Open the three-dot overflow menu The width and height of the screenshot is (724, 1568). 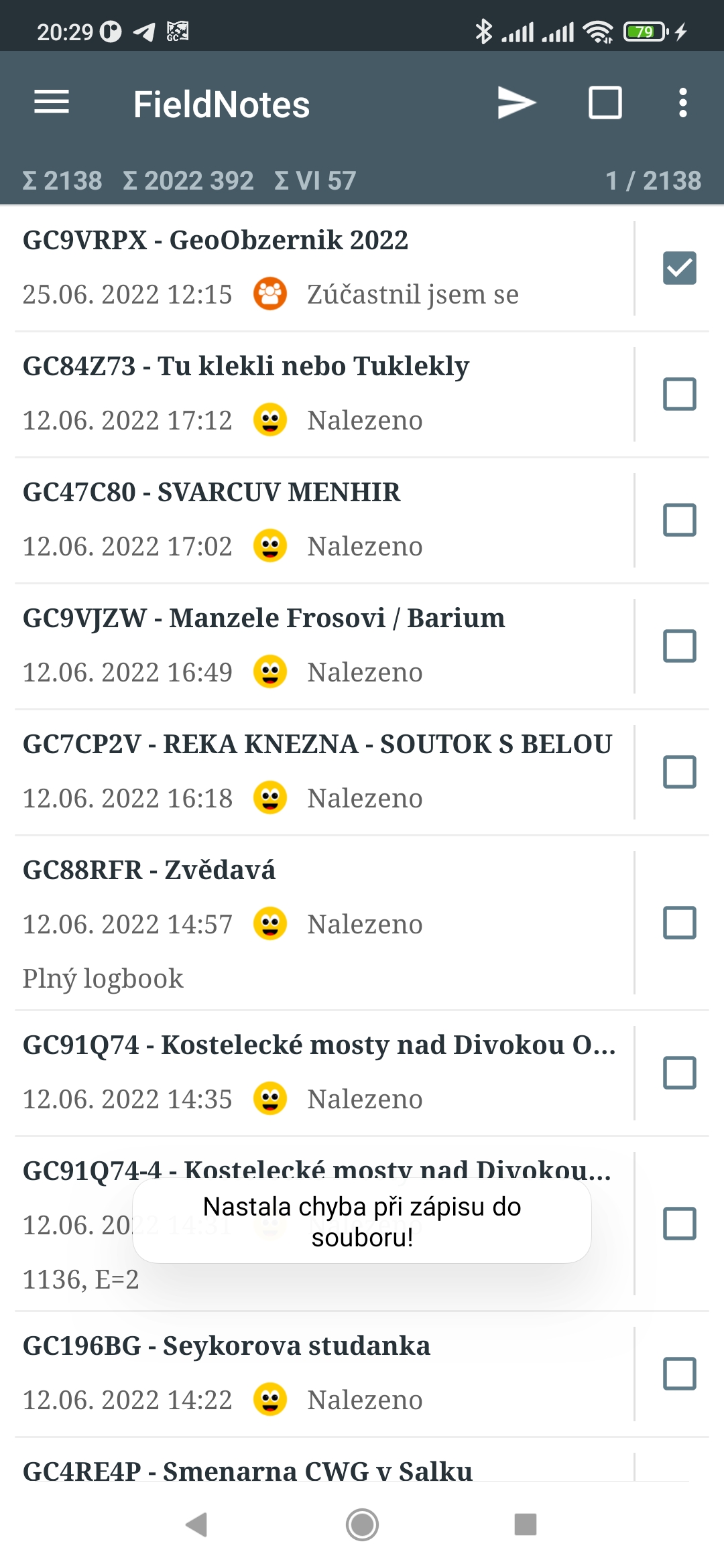(682, 103)
